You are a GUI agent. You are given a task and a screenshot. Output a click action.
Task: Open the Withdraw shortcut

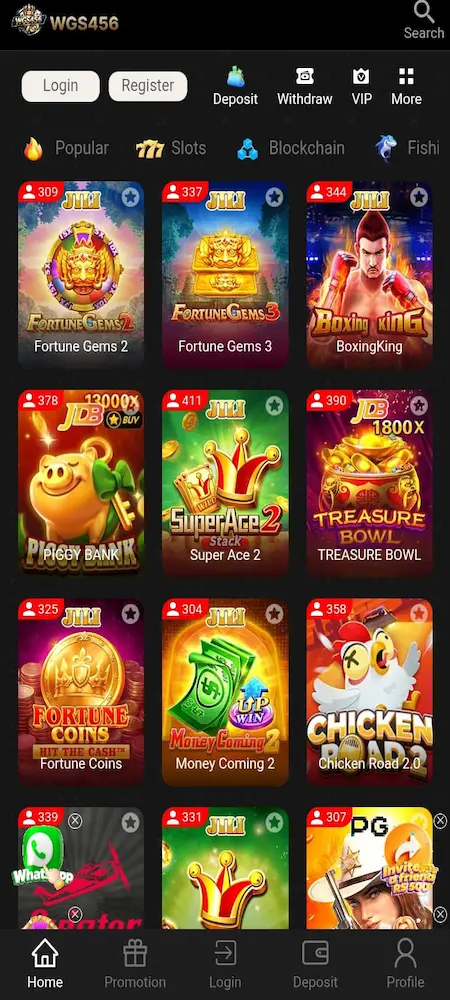pyautogui.click(x=305, y=86)
